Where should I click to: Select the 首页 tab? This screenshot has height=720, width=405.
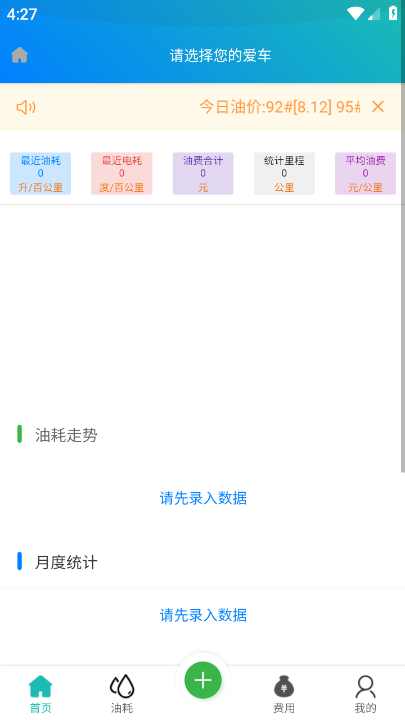(40, 694)
